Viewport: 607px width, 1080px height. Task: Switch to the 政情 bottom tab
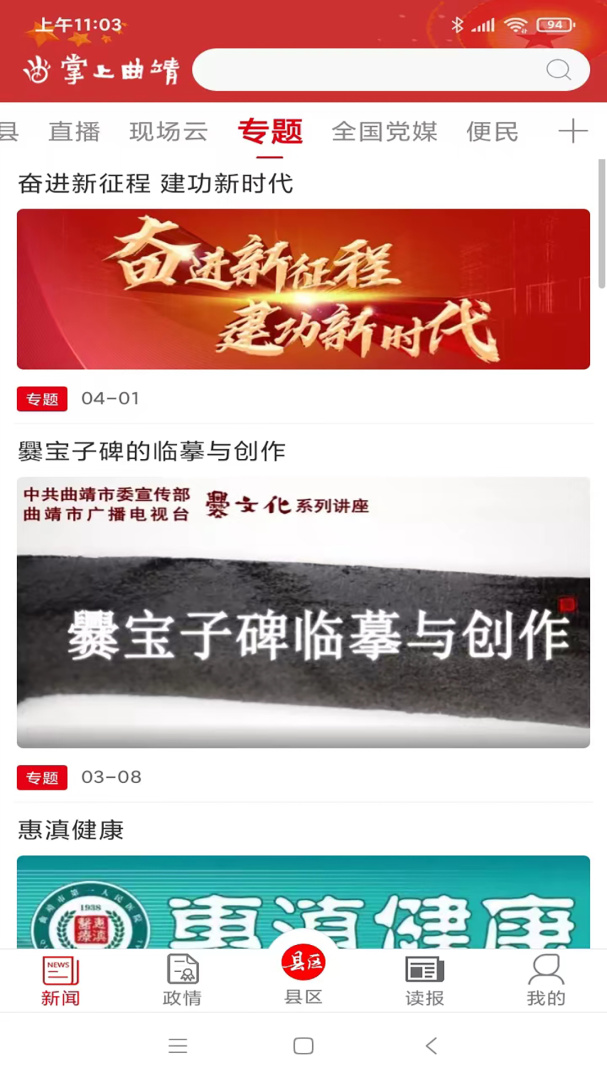click(182, 980)
